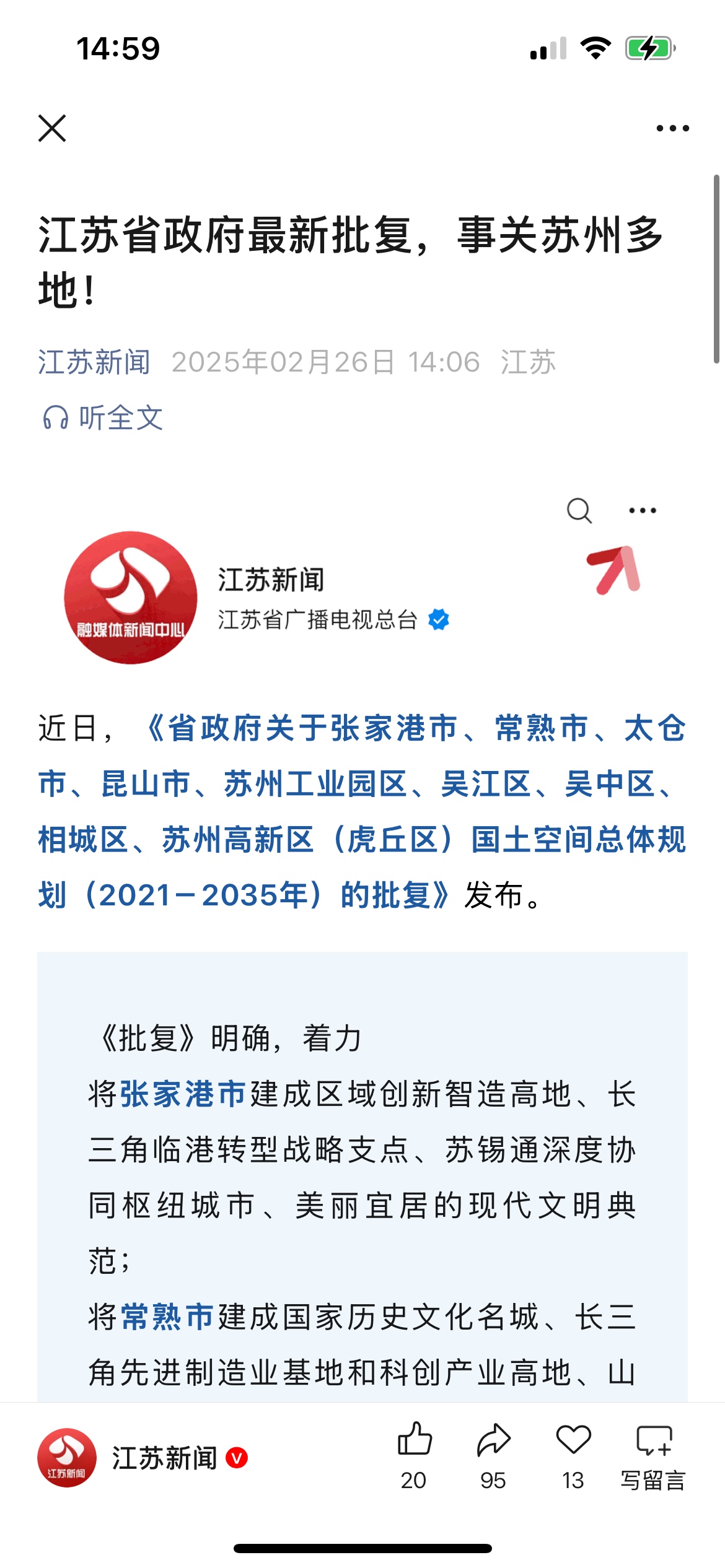725x1568 pixels.
Task: Open 江苏新闻 profile in the bottom bar
Action: [x=143, y=1458]
